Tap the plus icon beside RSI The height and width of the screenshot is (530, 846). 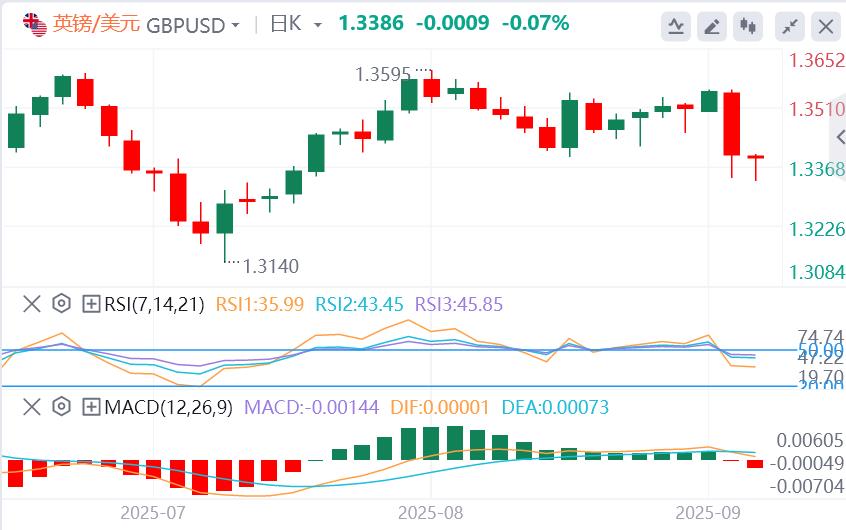[x=91, y=303]
